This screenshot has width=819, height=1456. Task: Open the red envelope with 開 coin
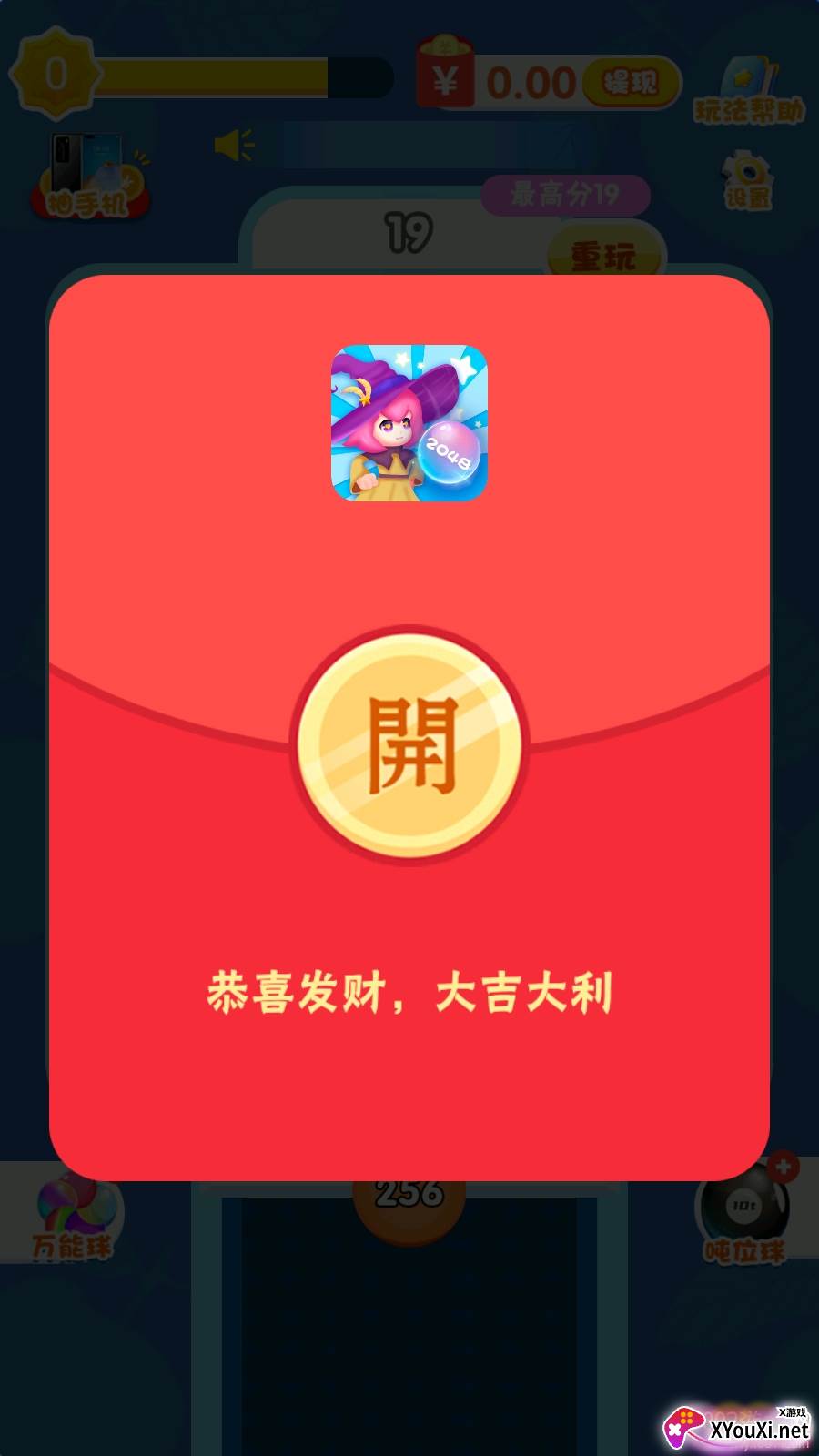[x=409, y=745]
